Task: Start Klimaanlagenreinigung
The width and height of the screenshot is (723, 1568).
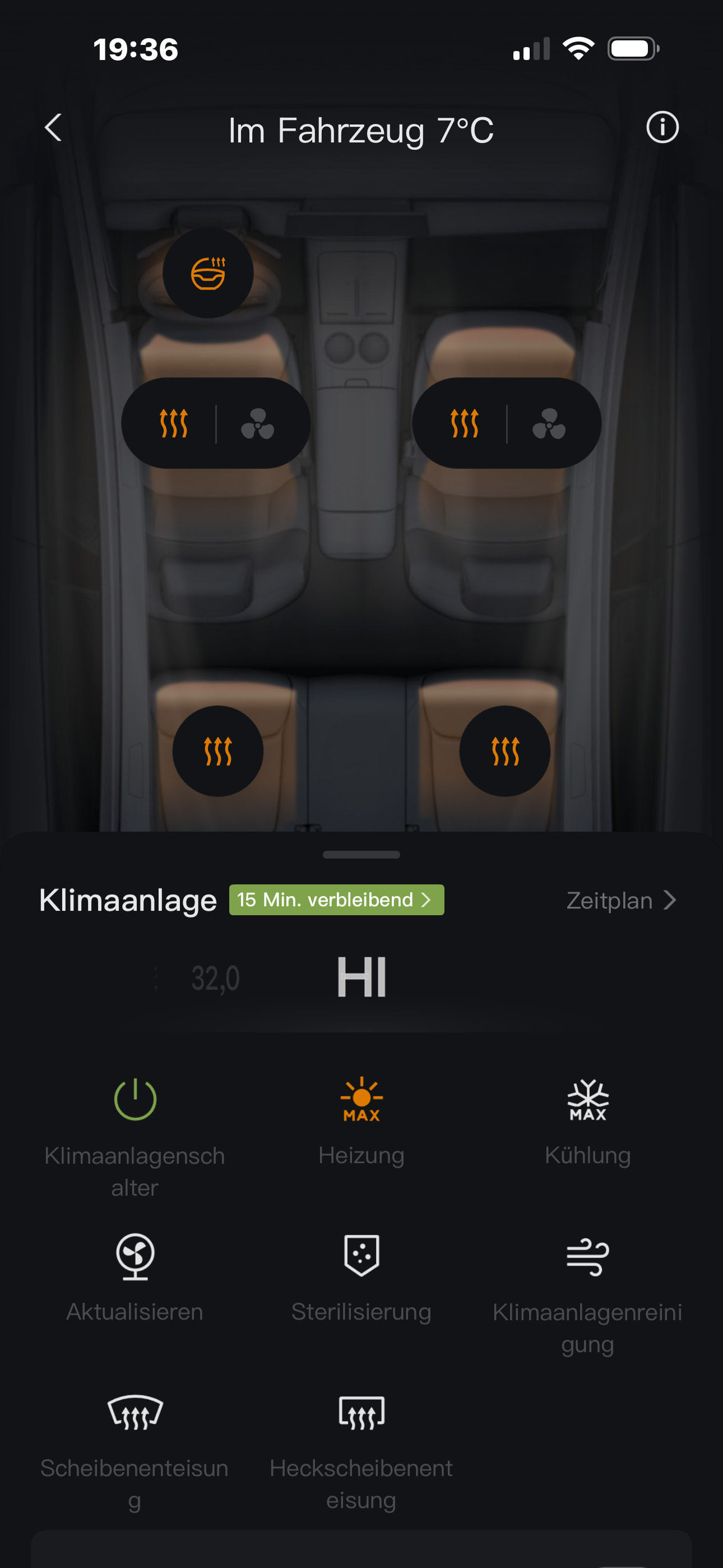Action: [587, 1256]
